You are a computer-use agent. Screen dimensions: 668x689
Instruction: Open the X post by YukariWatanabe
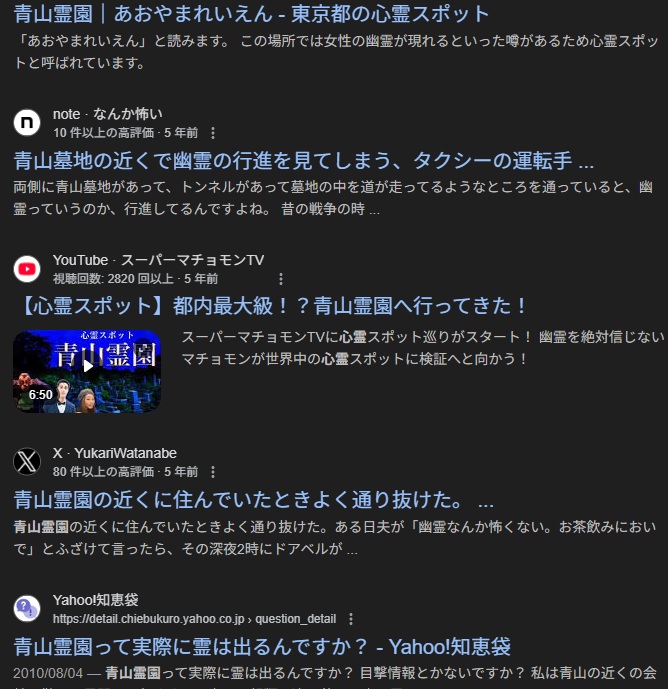[254, 499]
